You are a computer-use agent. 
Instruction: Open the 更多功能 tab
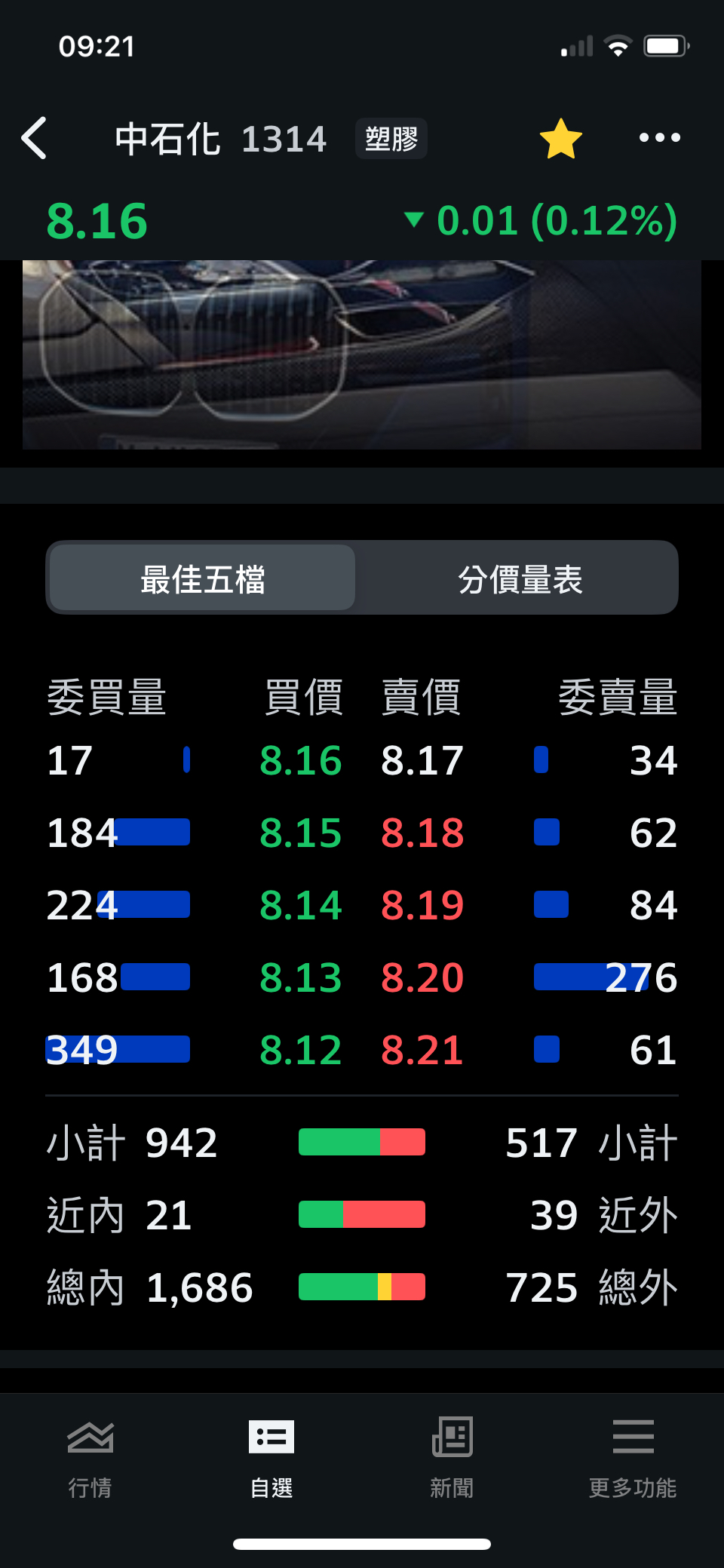click(633, 1459)
